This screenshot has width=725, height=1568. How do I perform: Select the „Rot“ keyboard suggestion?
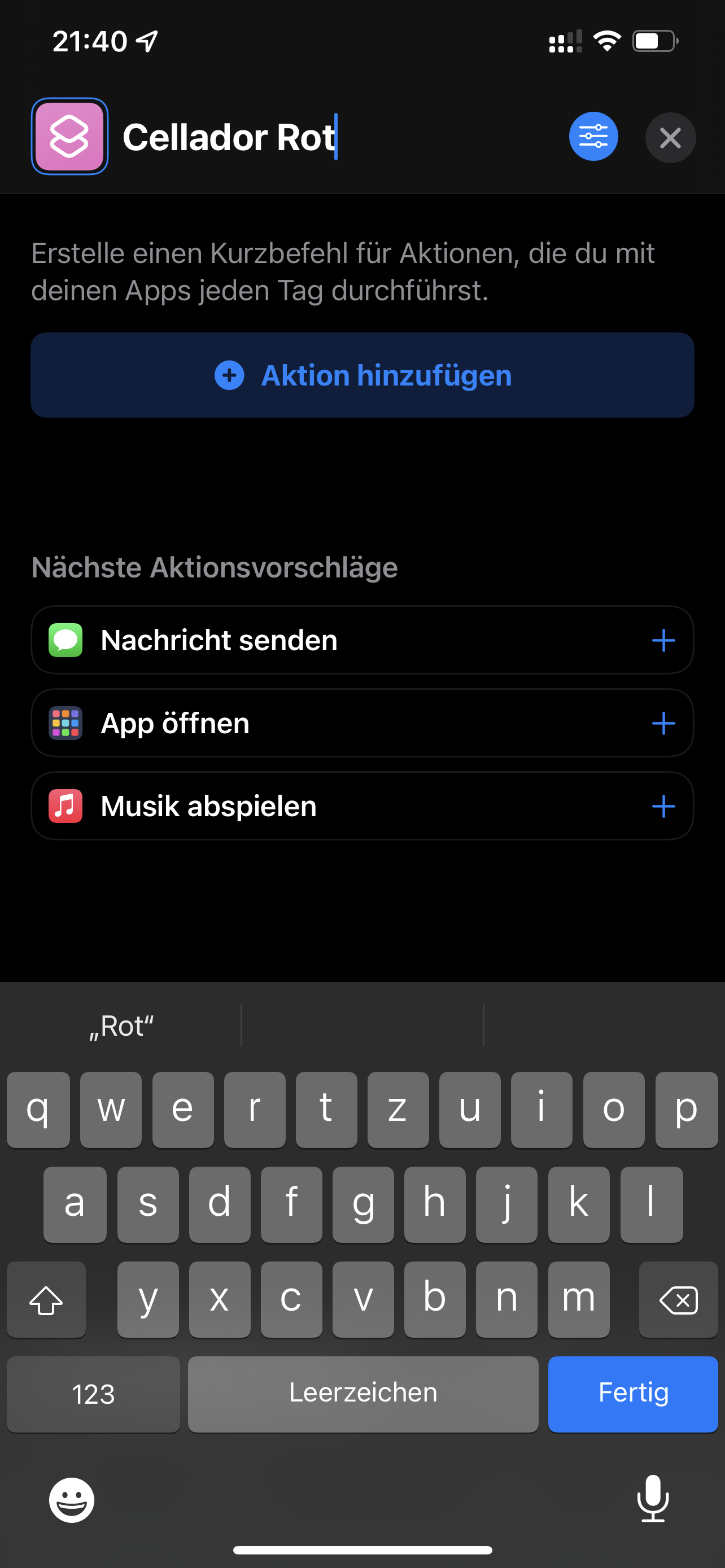point(121,1026)
